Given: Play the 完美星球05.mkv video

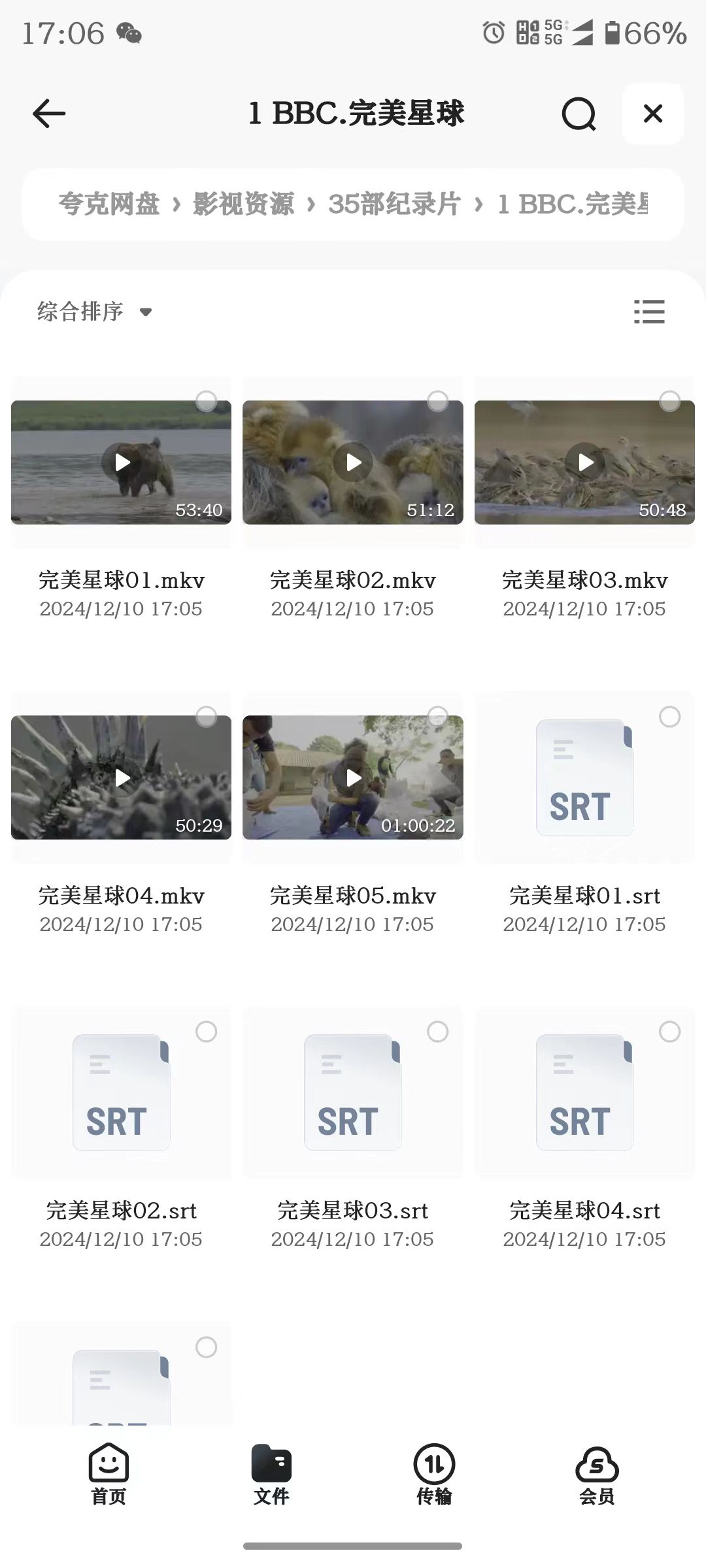Looking at the screenshot, I should coord(352,778).
